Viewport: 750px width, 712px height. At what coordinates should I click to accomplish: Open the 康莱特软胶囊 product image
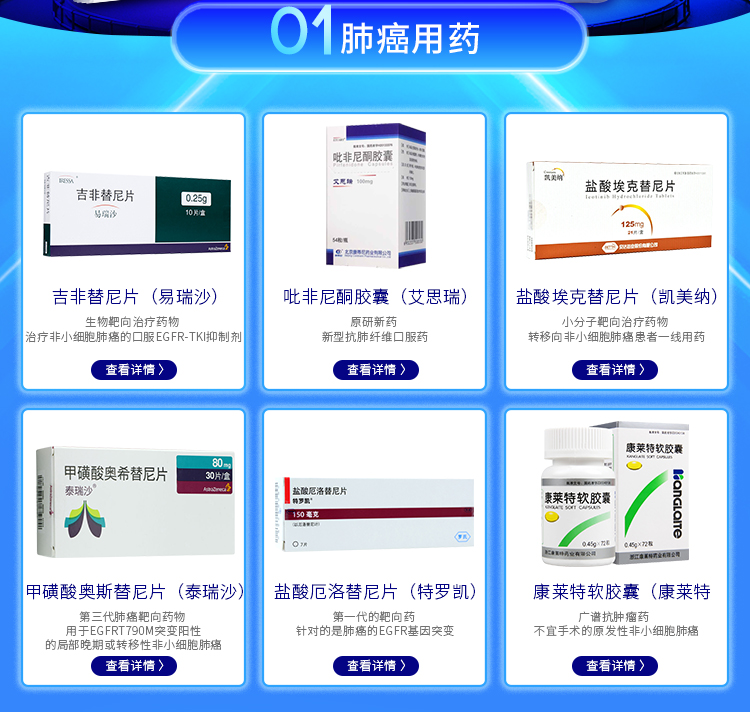pyautogui.click(x=615, y=495)
